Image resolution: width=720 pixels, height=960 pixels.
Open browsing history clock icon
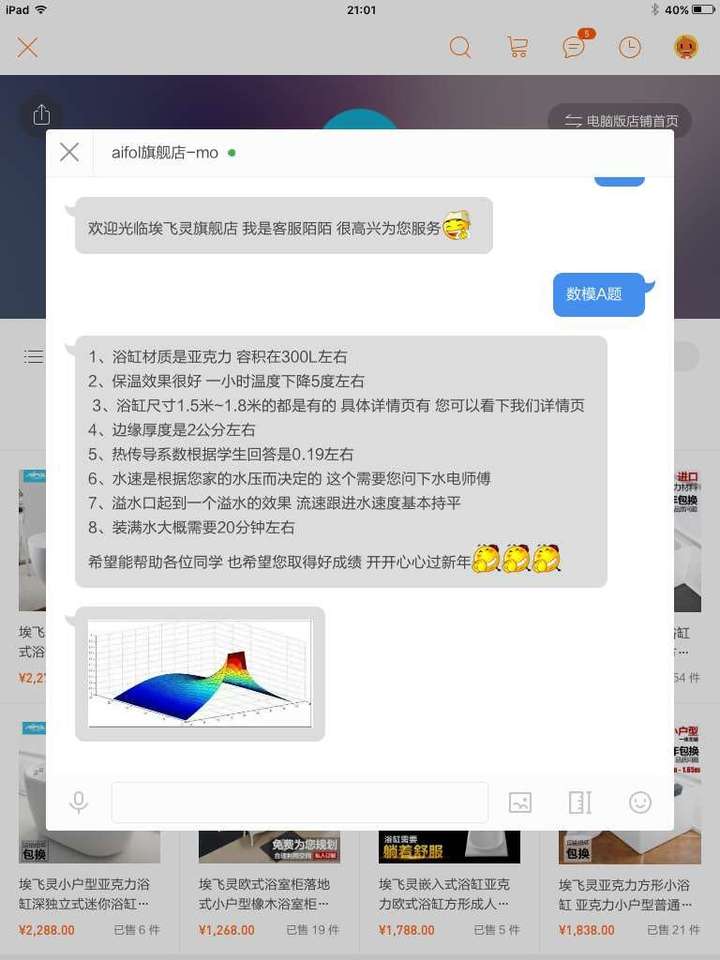click(x=630, y=47)
